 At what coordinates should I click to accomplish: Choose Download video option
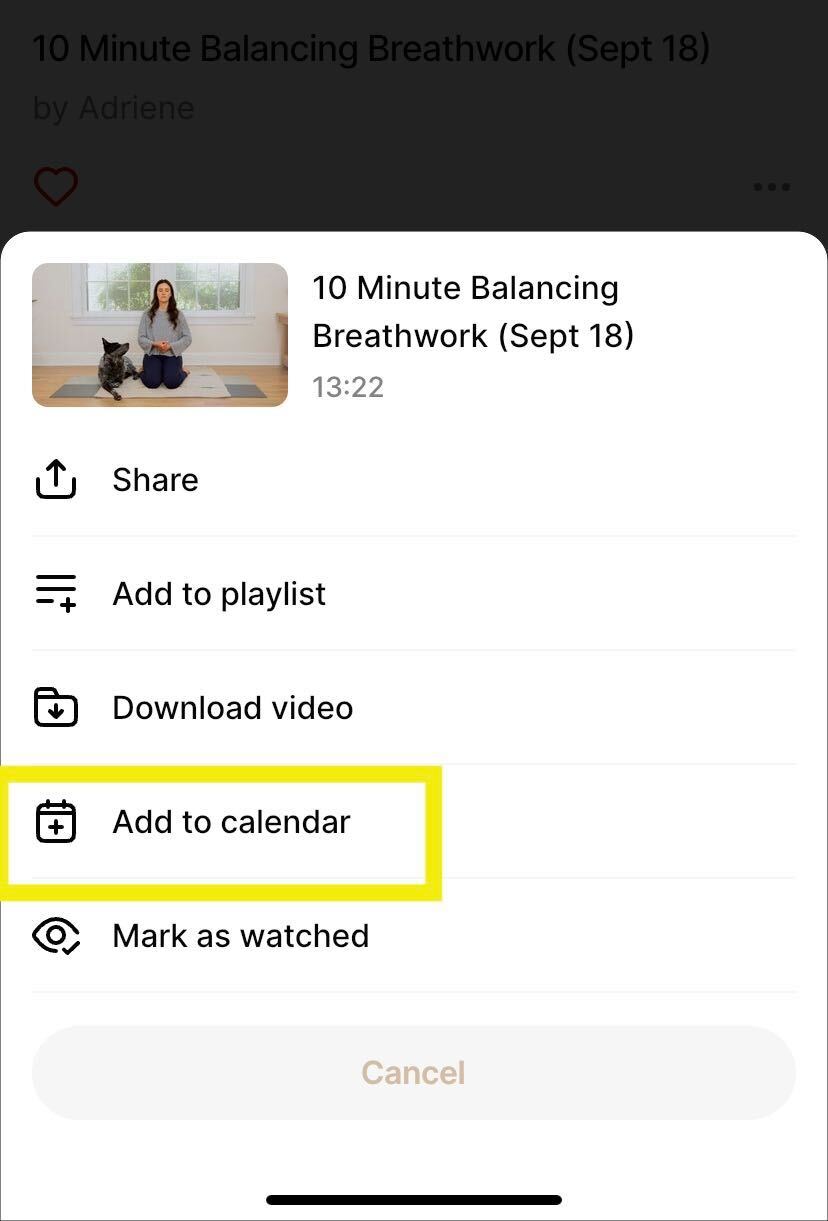pyautogui.click(x=232, y=708)
